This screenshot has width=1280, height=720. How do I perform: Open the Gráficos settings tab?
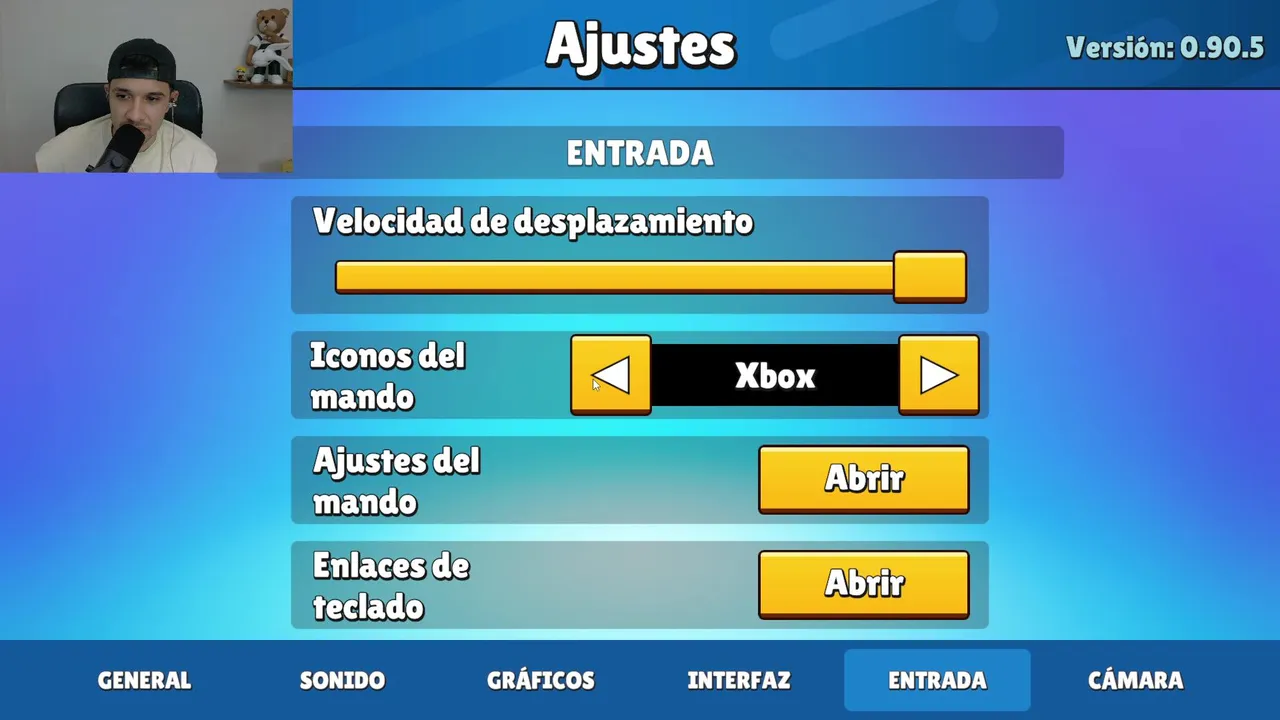pyautogui.click(x=540, y=680)
